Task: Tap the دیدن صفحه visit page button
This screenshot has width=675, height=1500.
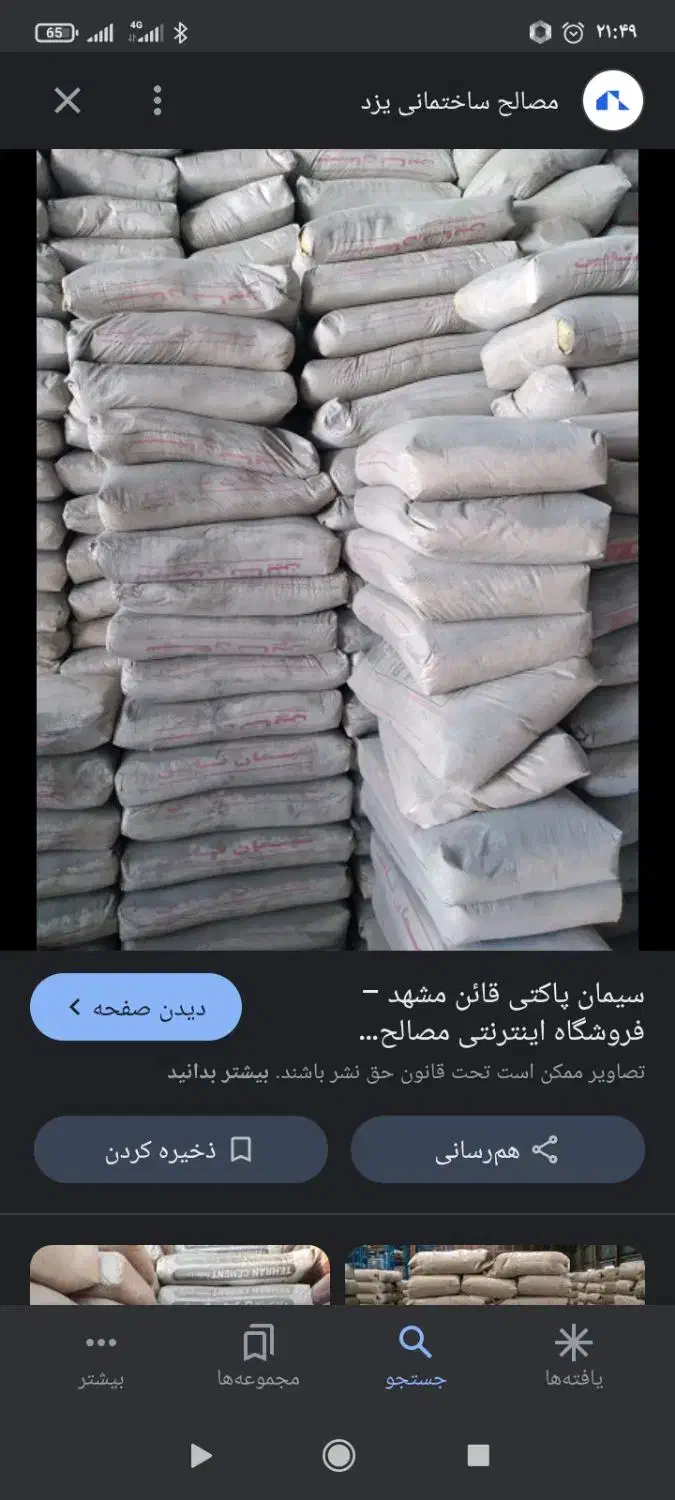Action: click(136, 1007)
